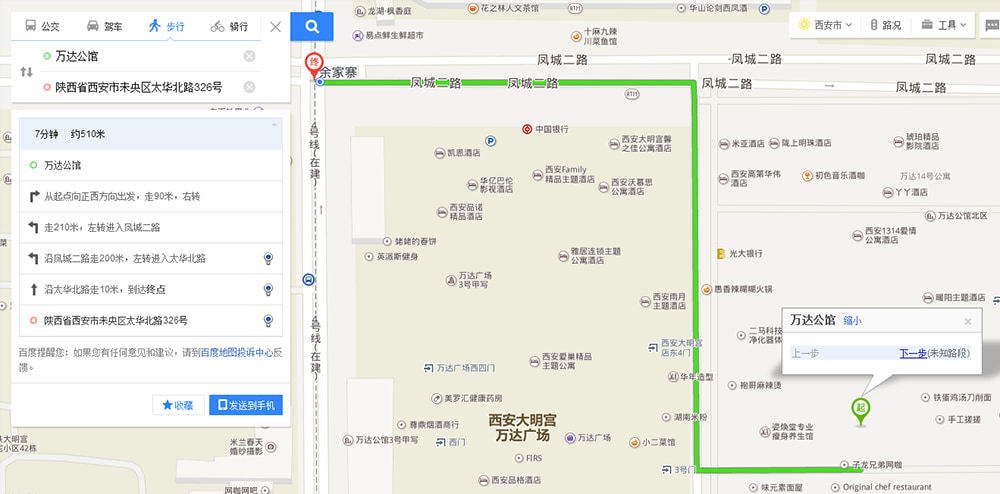
Task: Switch to the 驾车 driving tab
Action: [x=104, y=26]
